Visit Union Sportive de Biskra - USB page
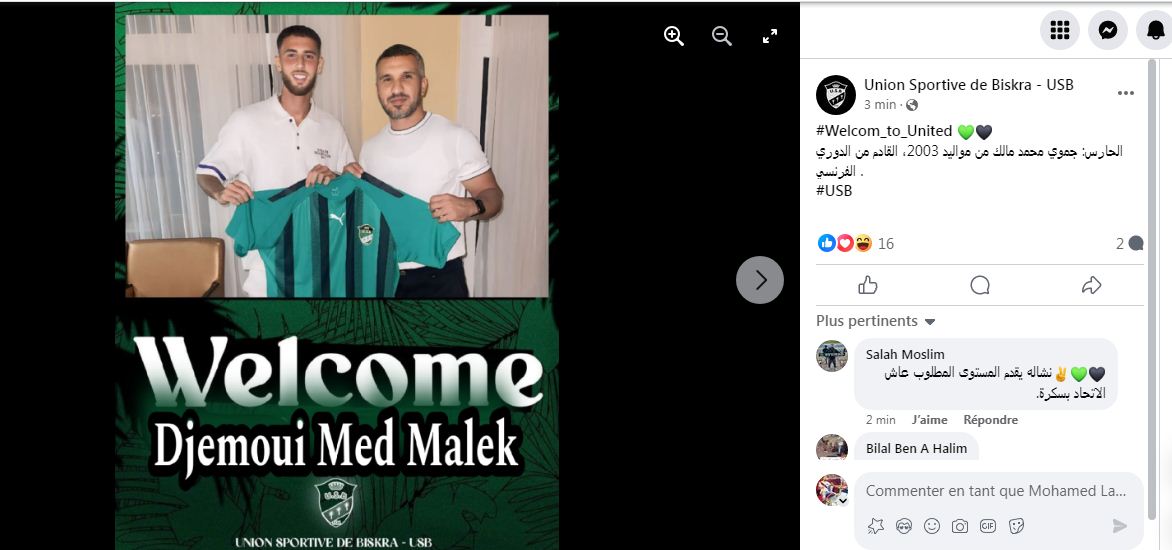Screen dimensions: 1172x550 coord(968,85)
